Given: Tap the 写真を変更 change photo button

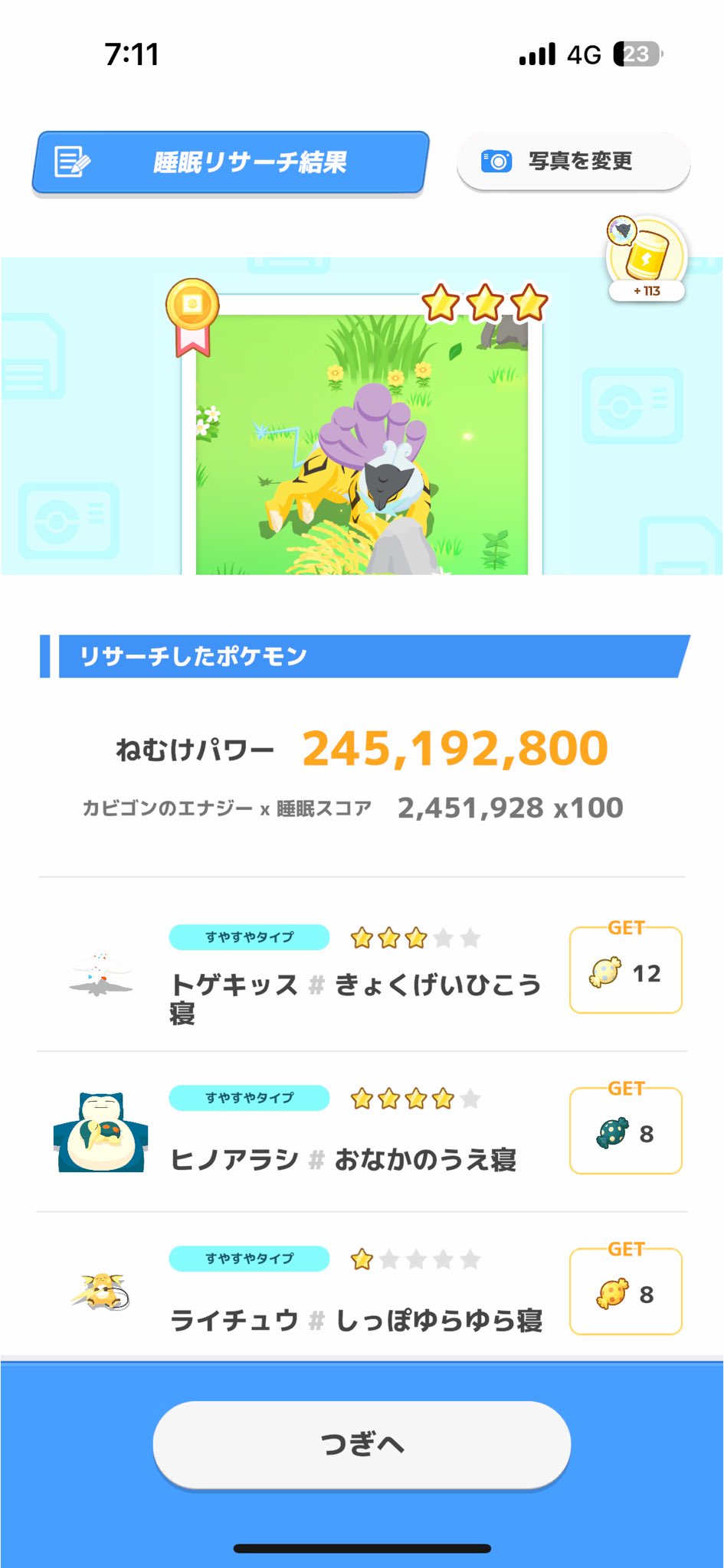Looking at the screenshot, I should click(573, 162).
